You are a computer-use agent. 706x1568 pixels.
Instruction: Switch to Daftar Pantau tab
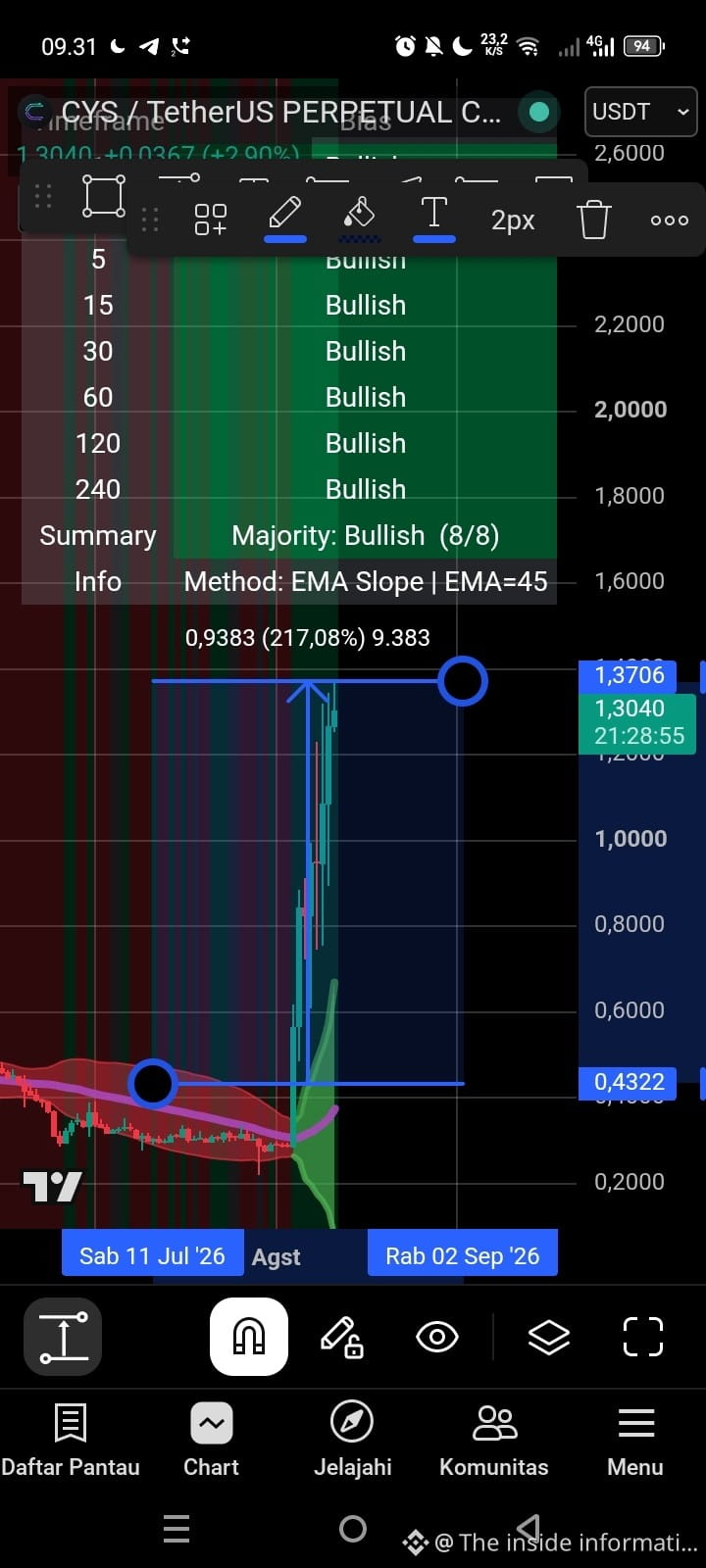(x=71, y=1440)
